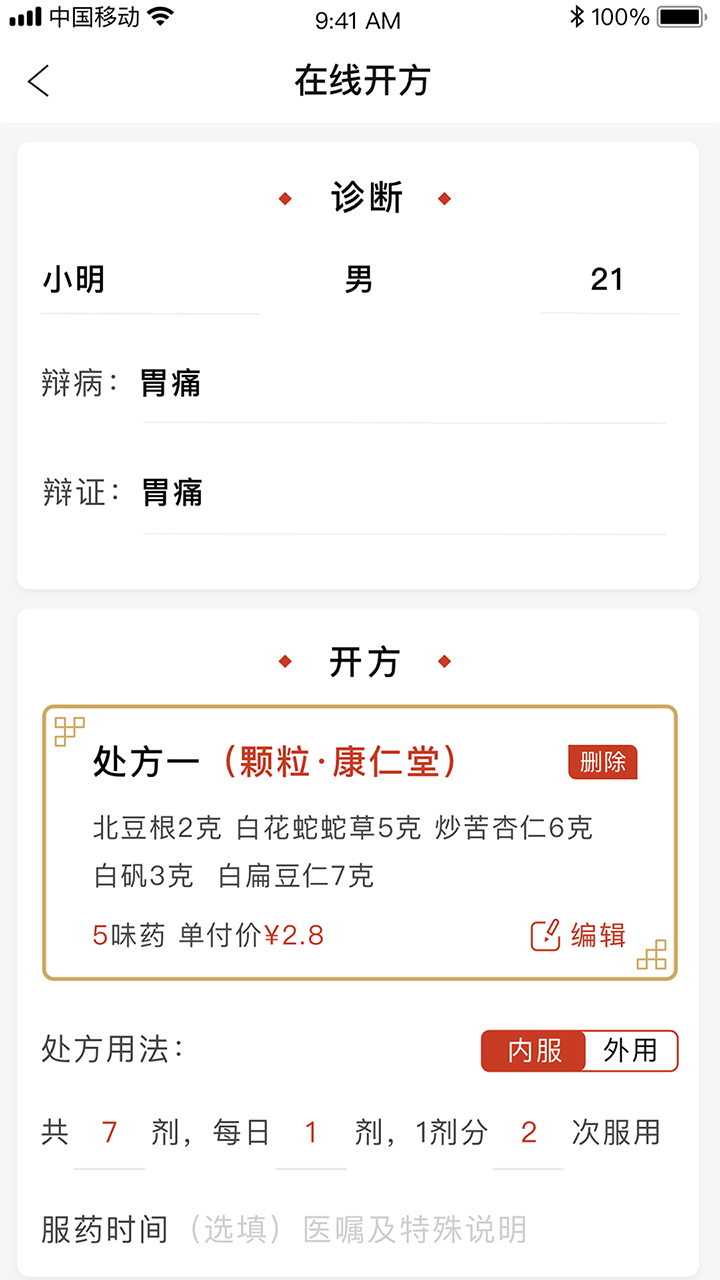Go back from 在线开方 page
Image resolution: width=720 pixels, height=1280 pixels.
(38, 81)
